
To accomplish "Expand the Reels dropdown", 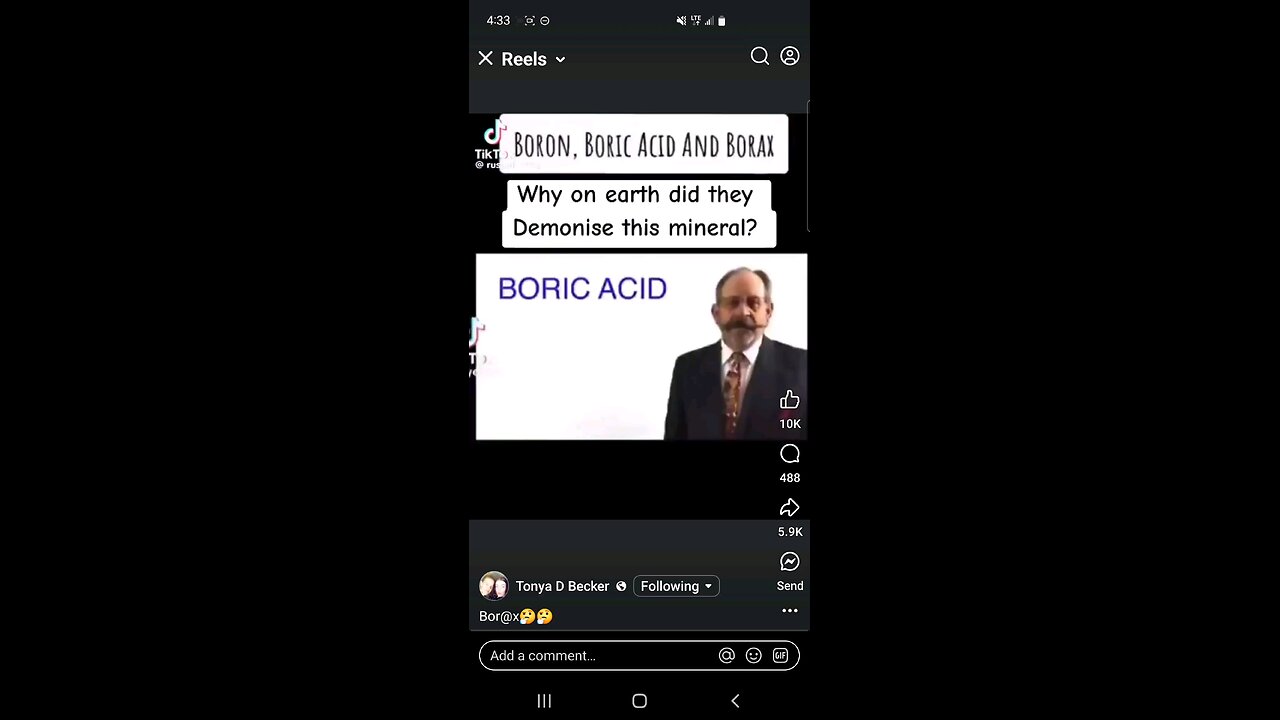I will click(560, 60).
